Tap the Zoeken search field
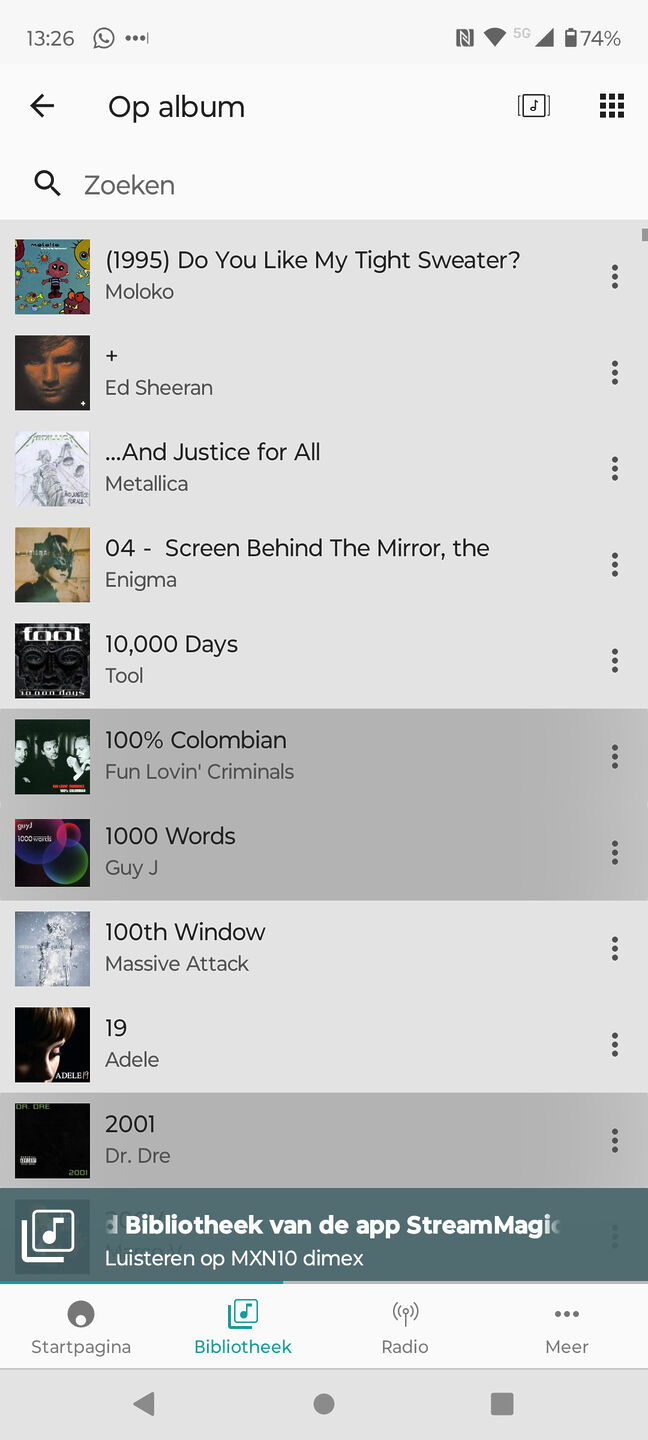Viewport: 648px width, 1440px height. coord(324,184)
